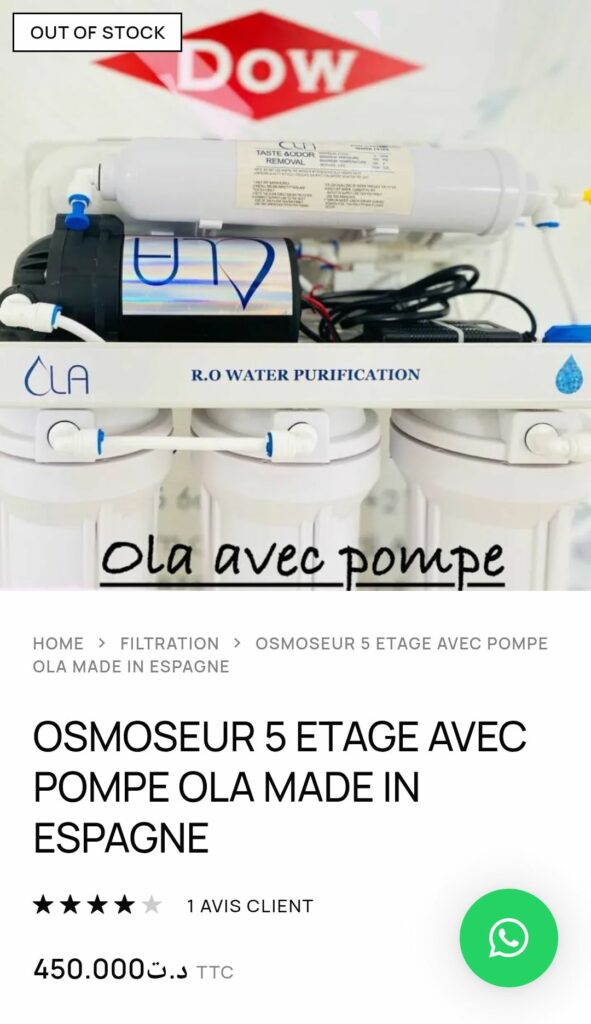Open the 1 avis client reviews

250,906
